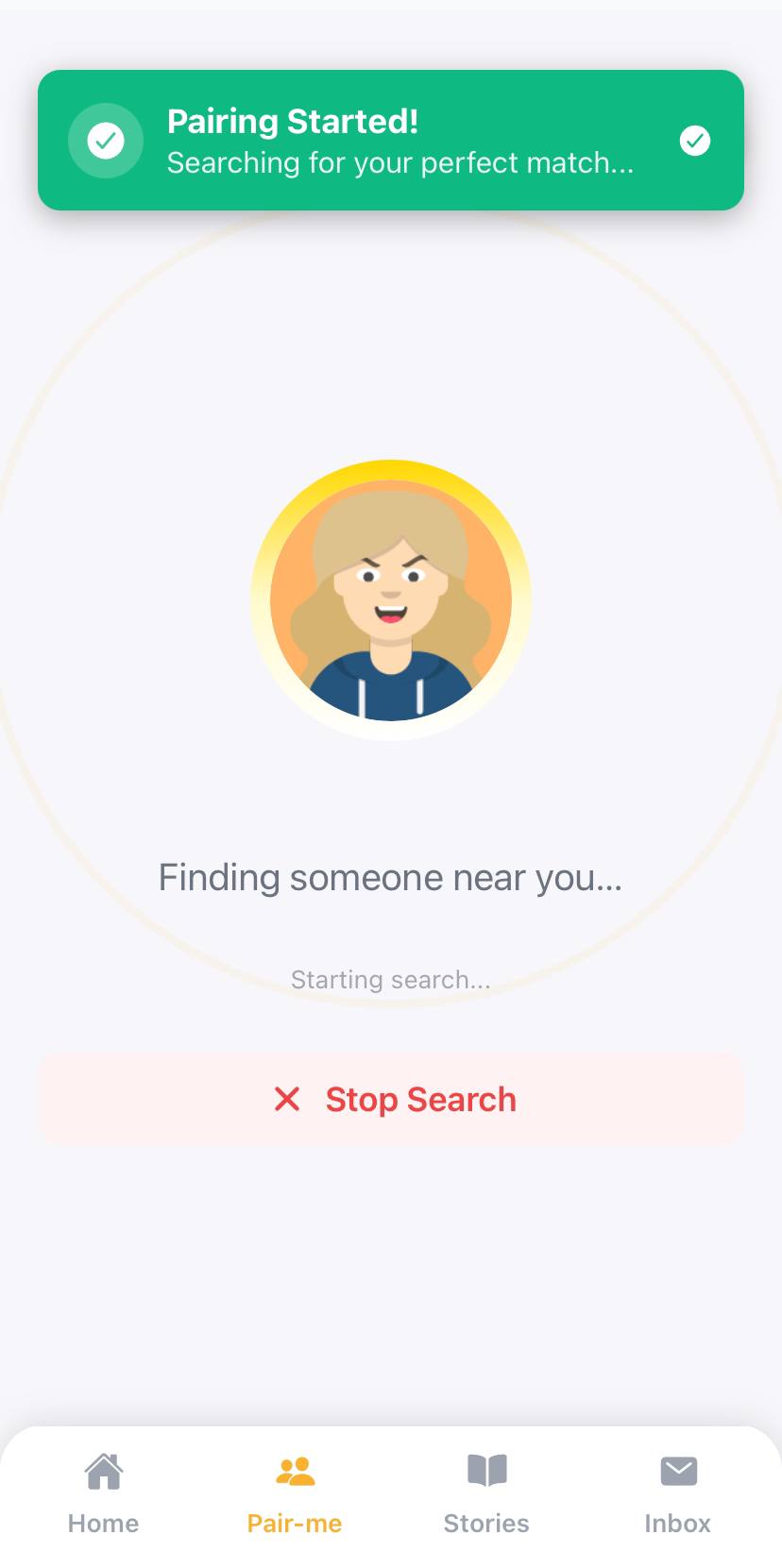Stop the pairing search
The height and width of the screenshot is (1568, 782).
tap(391, 1099)
